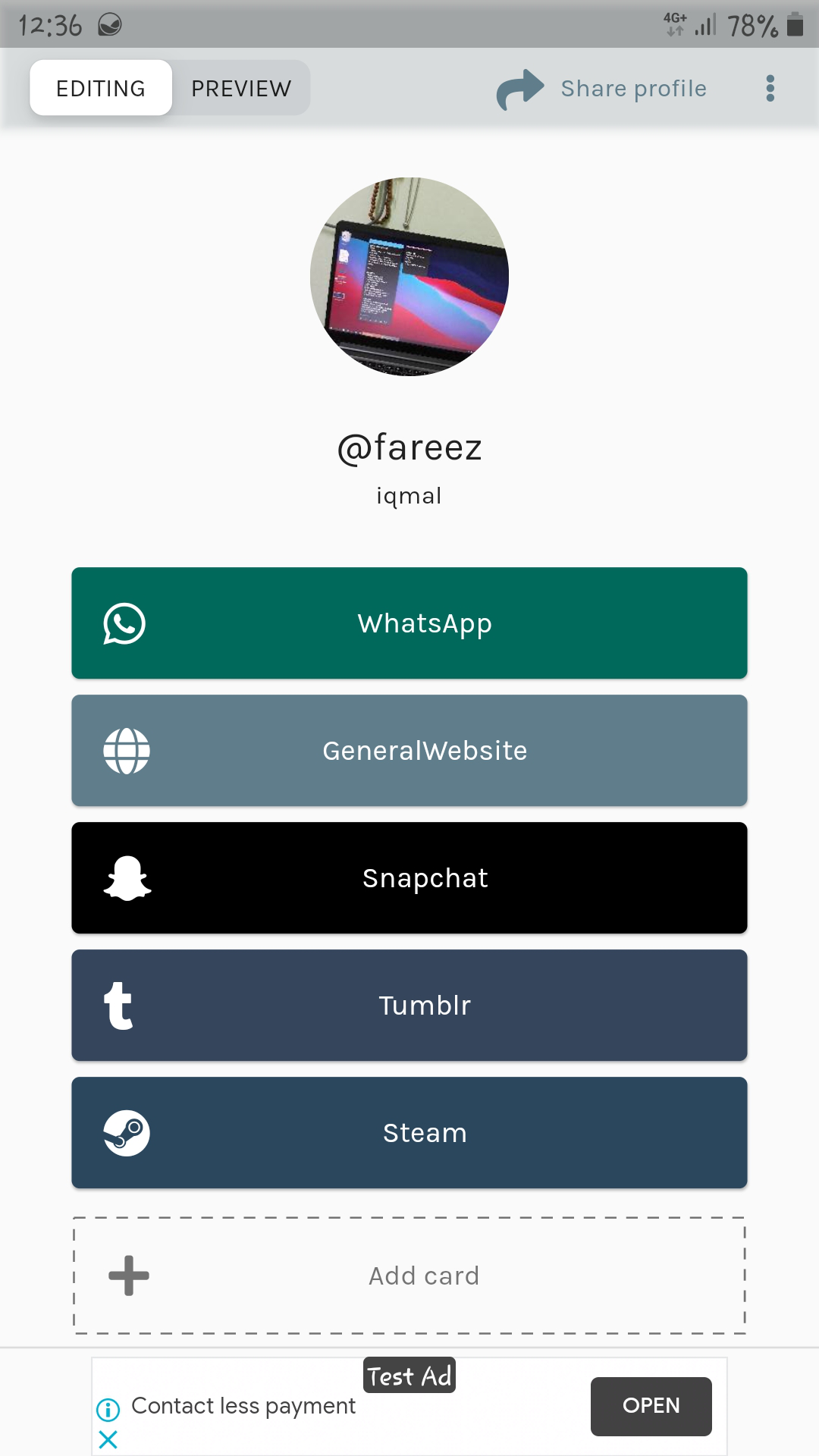Open the WhatsApp card
Viewport: 819px width, 1456px height.
point(409,623)
